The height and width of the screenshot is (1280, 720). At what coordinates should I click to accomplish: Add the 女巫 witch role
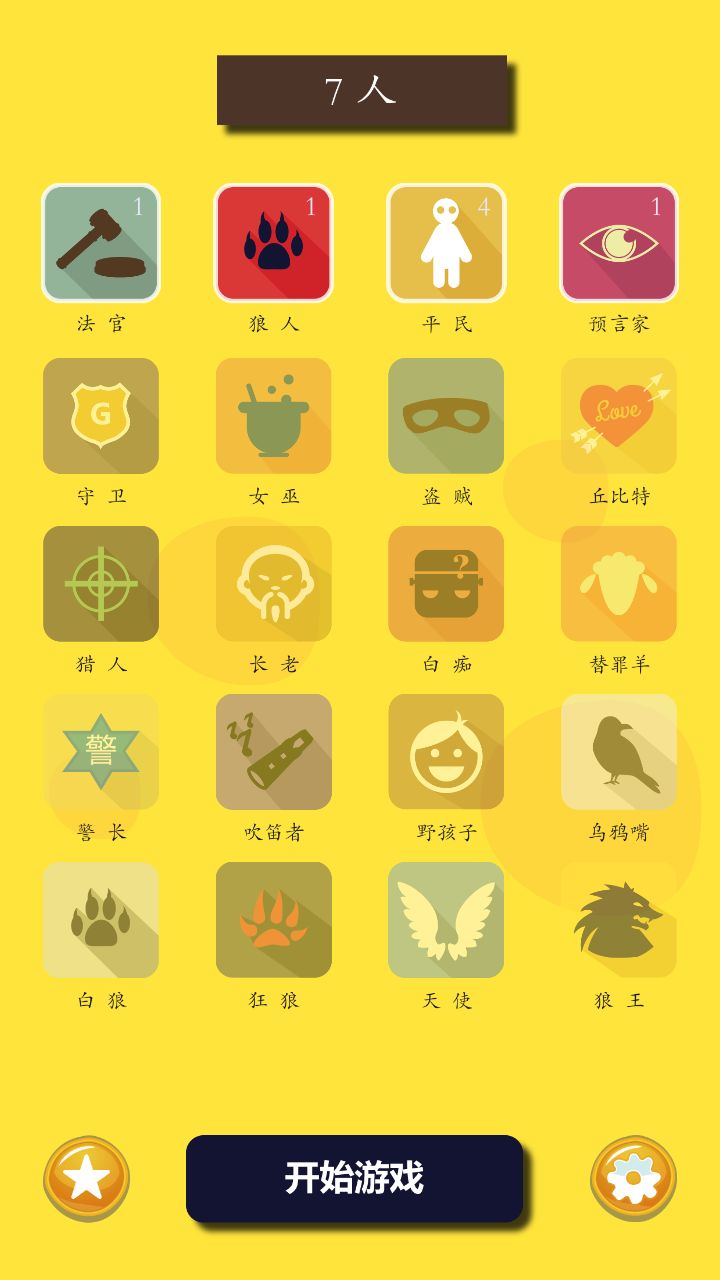273,416
